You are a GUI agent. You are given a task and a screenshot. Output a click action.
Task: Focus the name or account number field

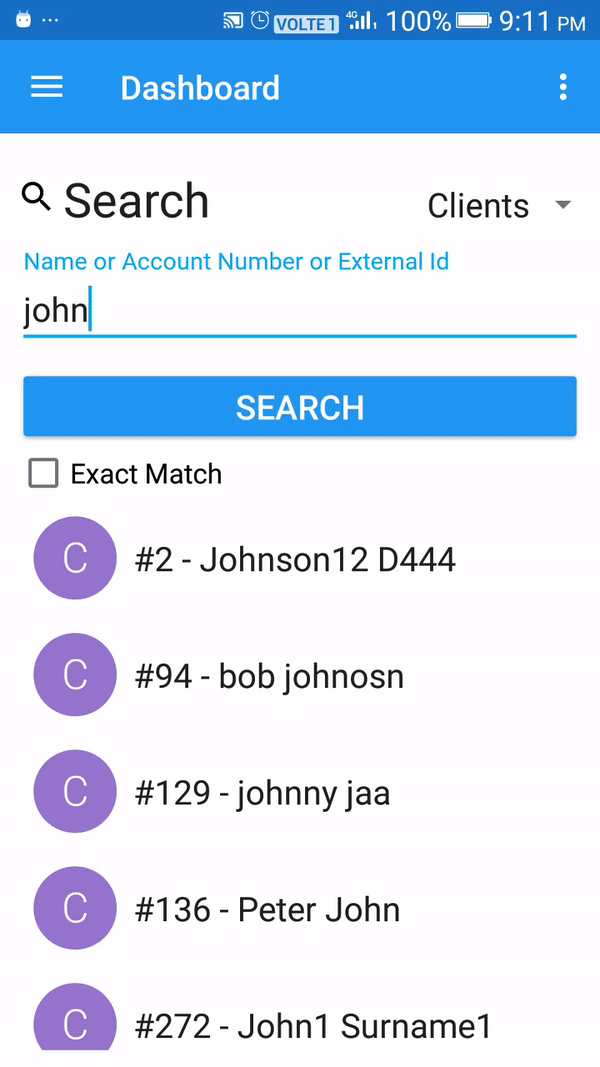(x=300, y=312)
